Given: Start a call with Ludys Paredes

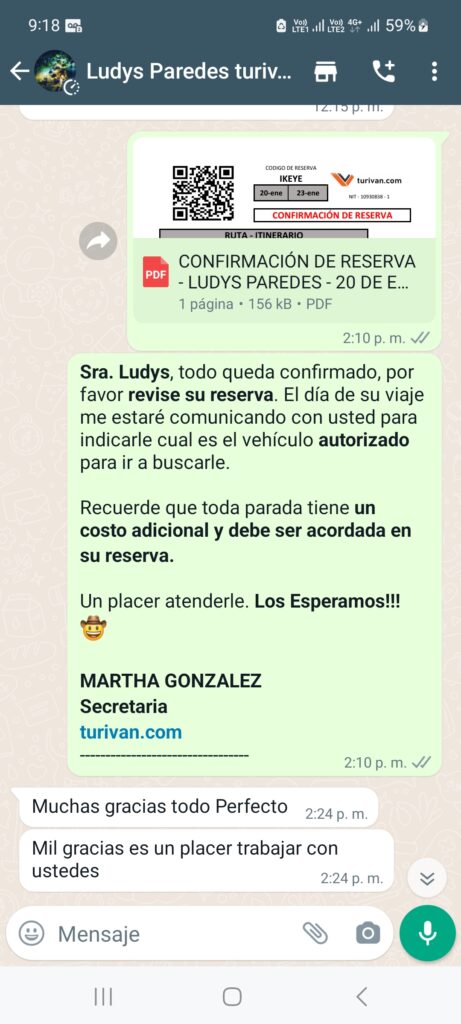Looking at the screenshot, I should (x=383, y=71).
